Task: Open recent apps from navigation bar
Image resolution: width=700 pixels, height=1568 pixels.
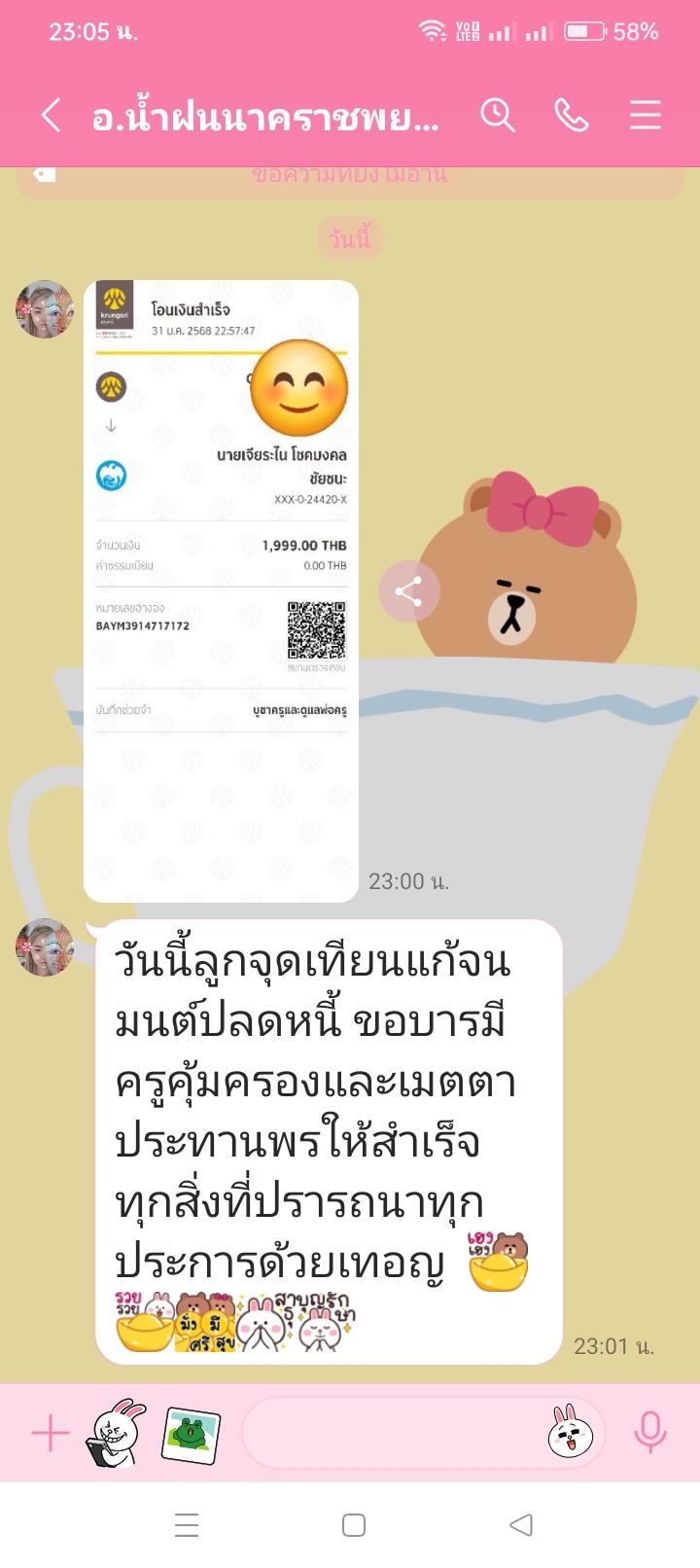Action: [187, 1524]
